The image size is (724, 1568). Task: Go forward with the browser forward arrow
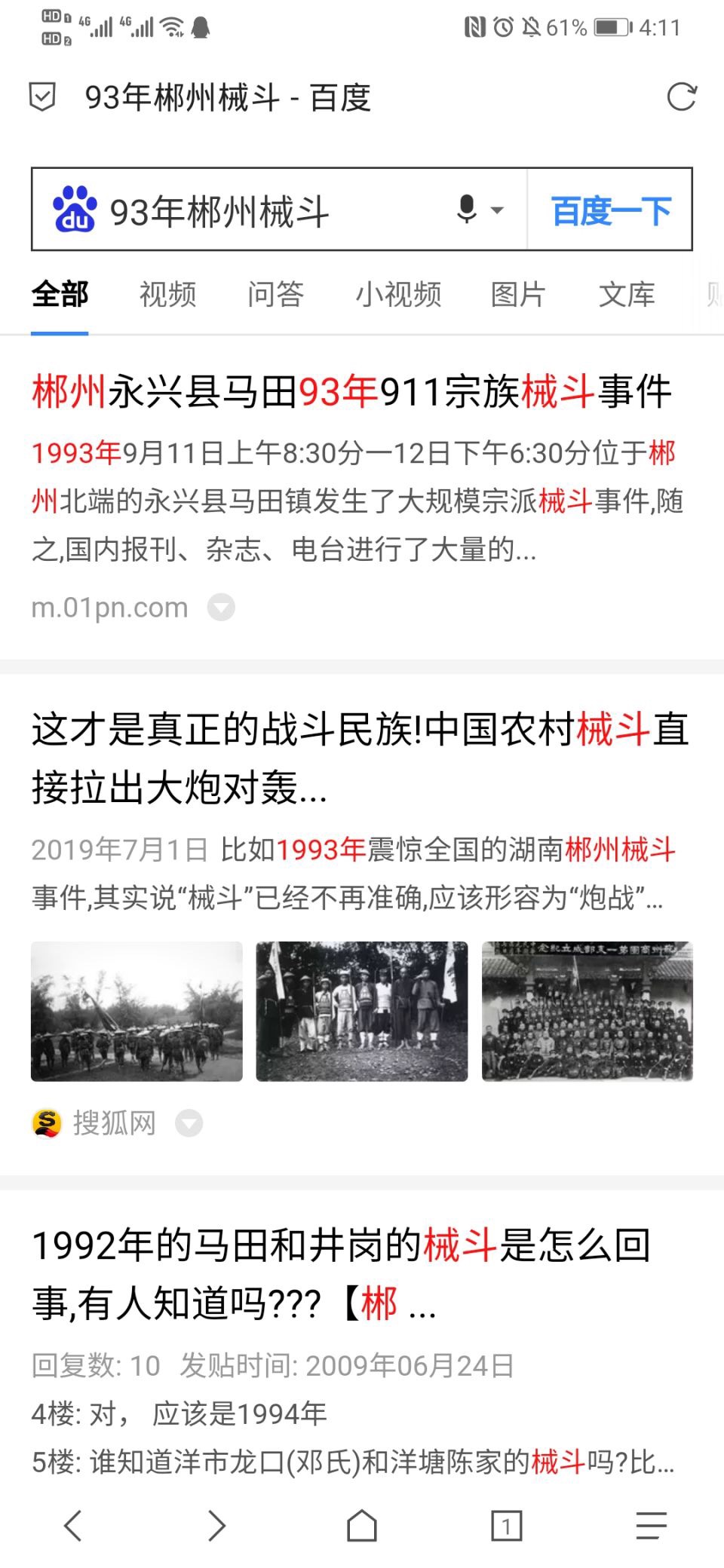(216, 1525)
